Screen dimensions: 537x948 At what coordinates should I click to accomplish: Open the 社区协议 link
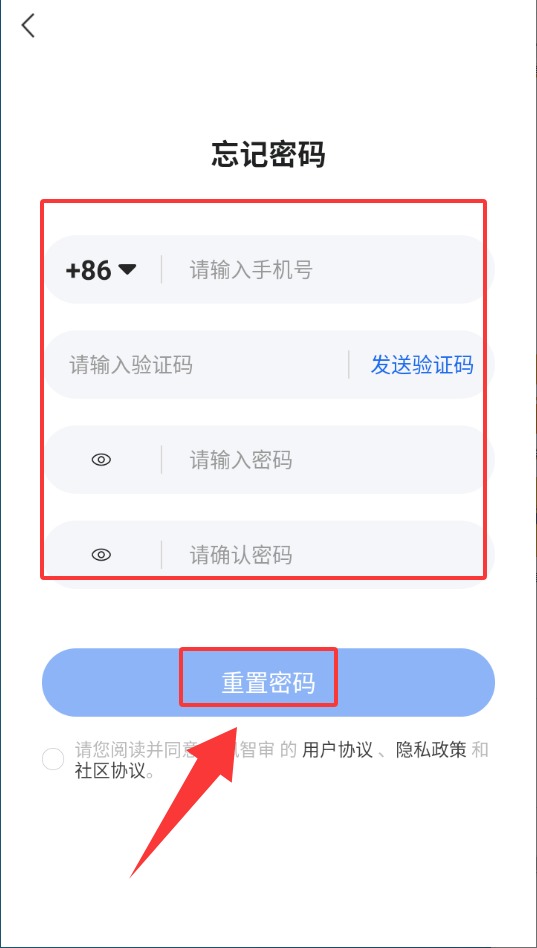(110, 771)
